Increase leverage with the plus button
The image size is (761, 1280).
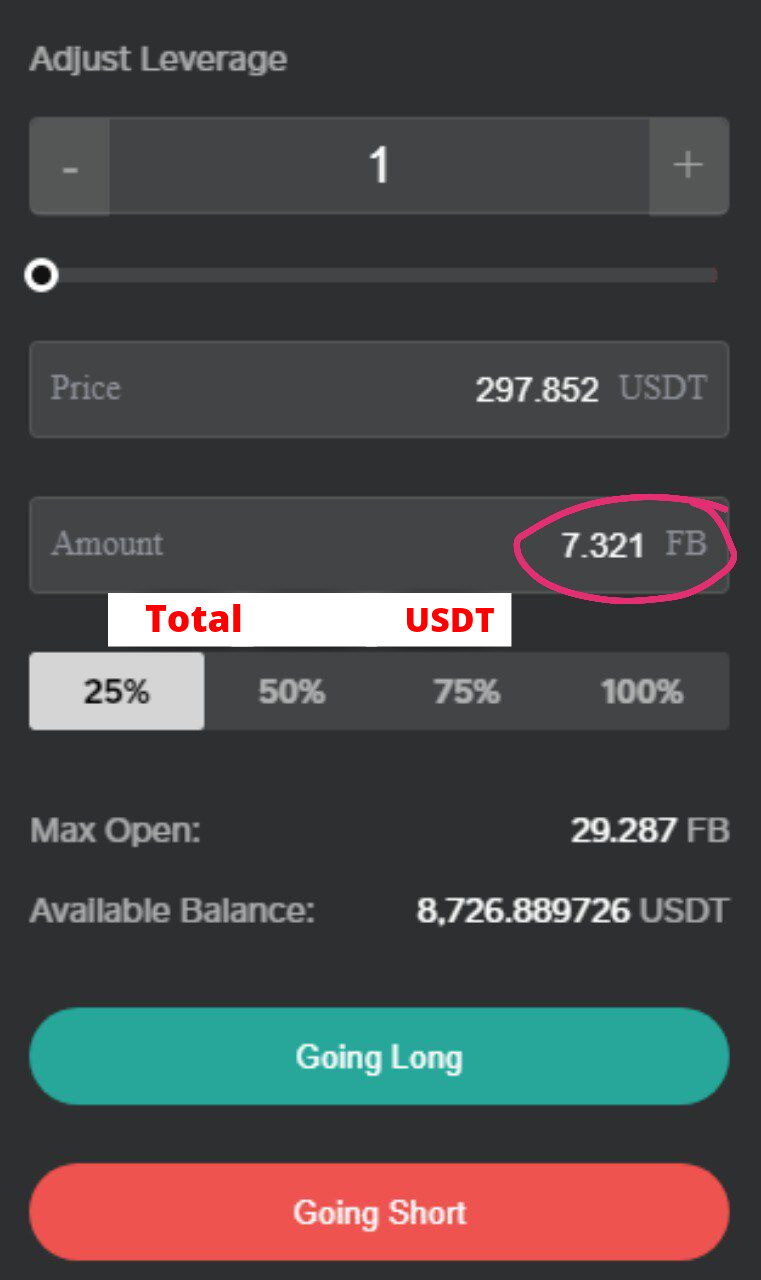tap(688, 166)
